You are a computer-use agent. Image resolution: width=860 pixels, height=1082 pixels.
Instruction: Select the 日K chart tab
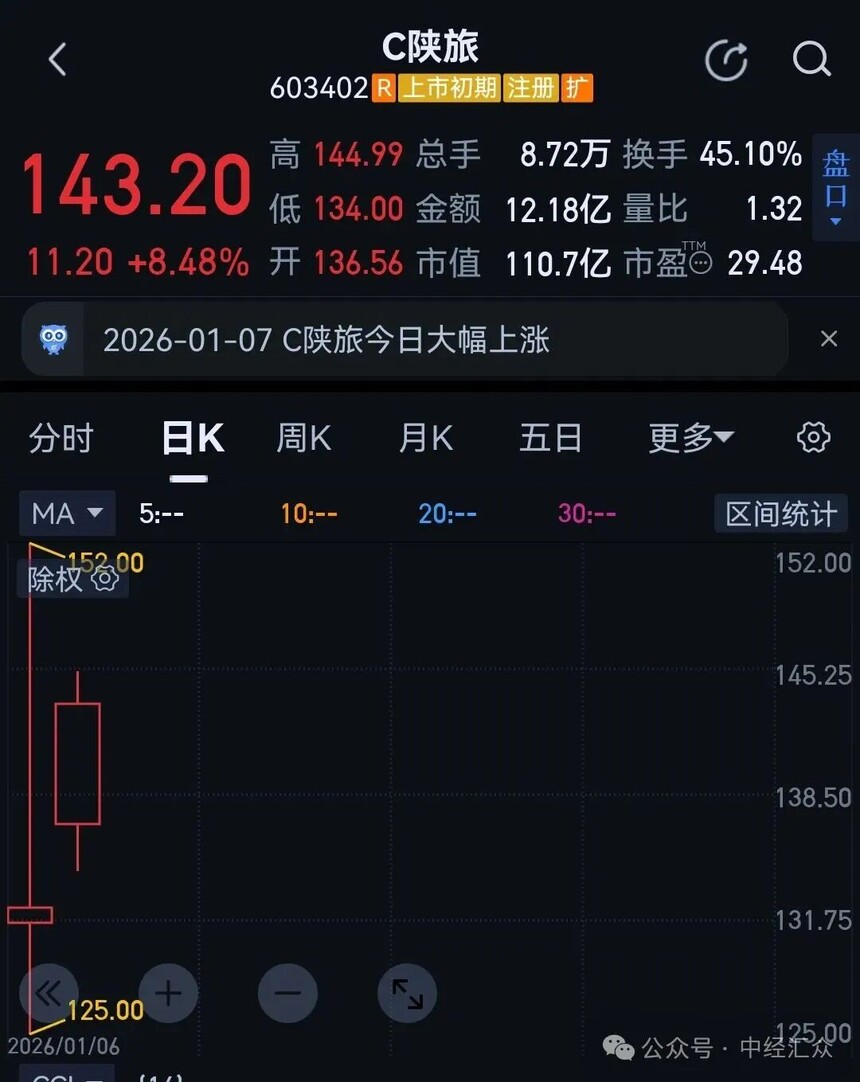(192, 438)
